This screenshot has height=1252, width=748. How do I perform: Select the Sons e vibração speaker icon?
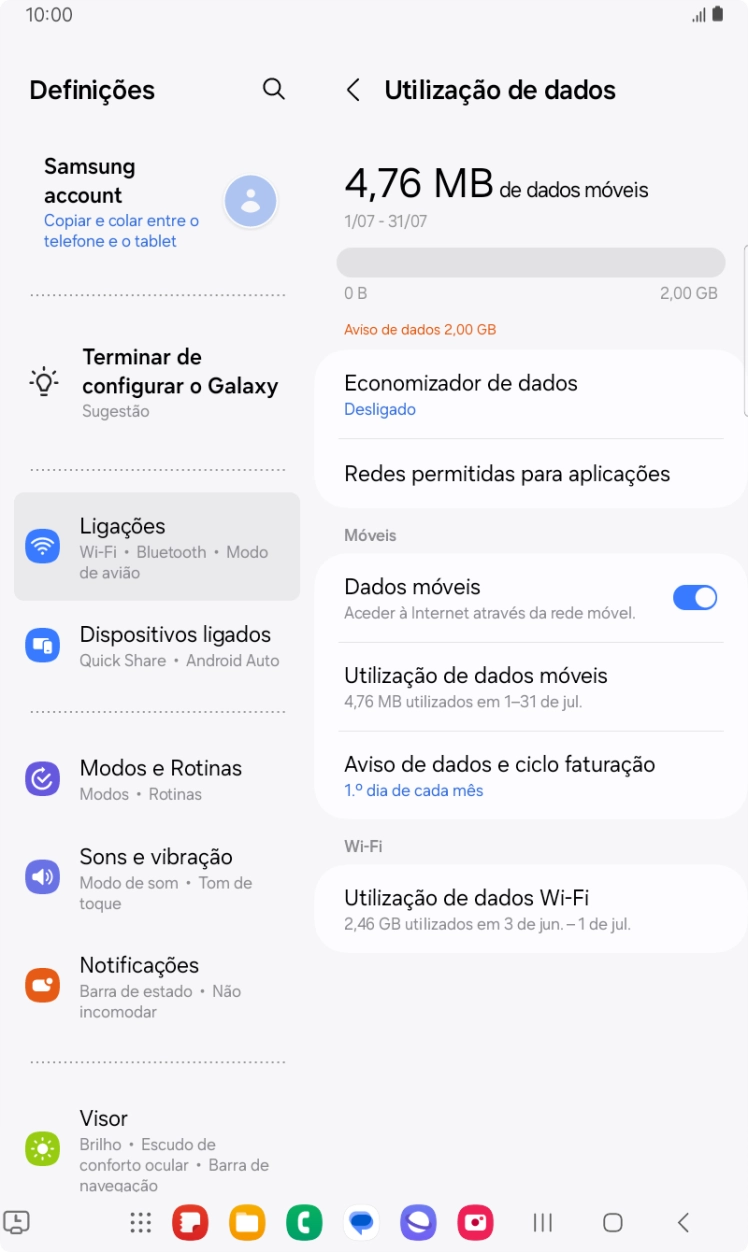click(42, 876)
